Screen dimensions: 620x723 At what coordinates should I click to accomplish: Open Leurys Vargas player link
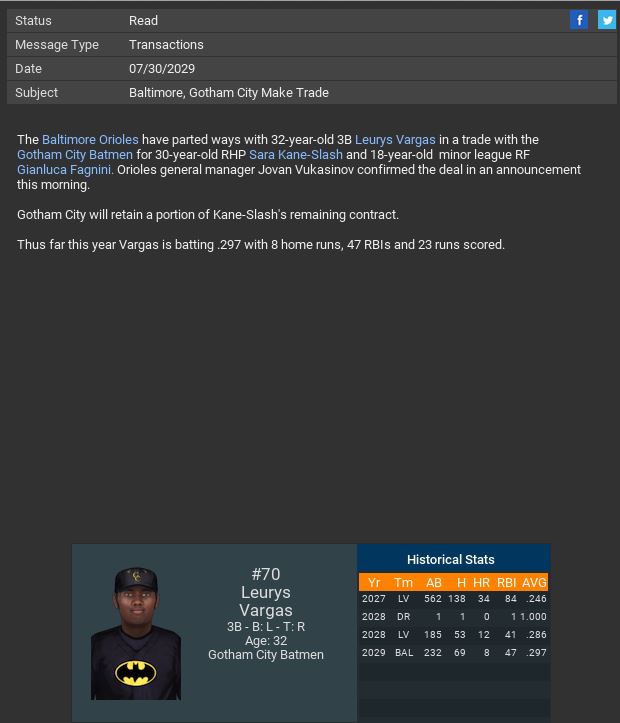tap(395, 140)
